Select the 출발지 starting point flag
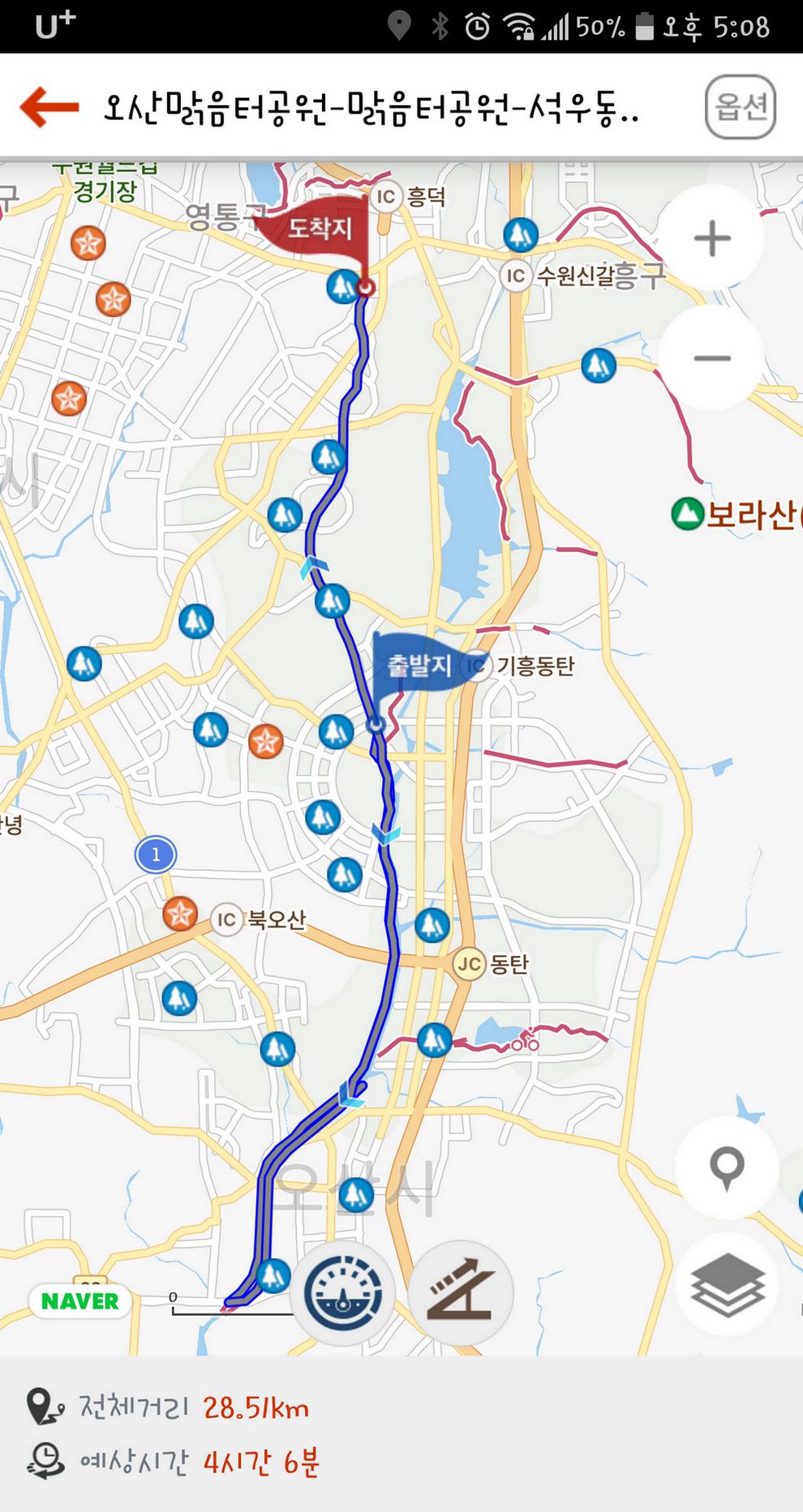The height and width of the screenshot is (1512, 803). tap(418, 666)
